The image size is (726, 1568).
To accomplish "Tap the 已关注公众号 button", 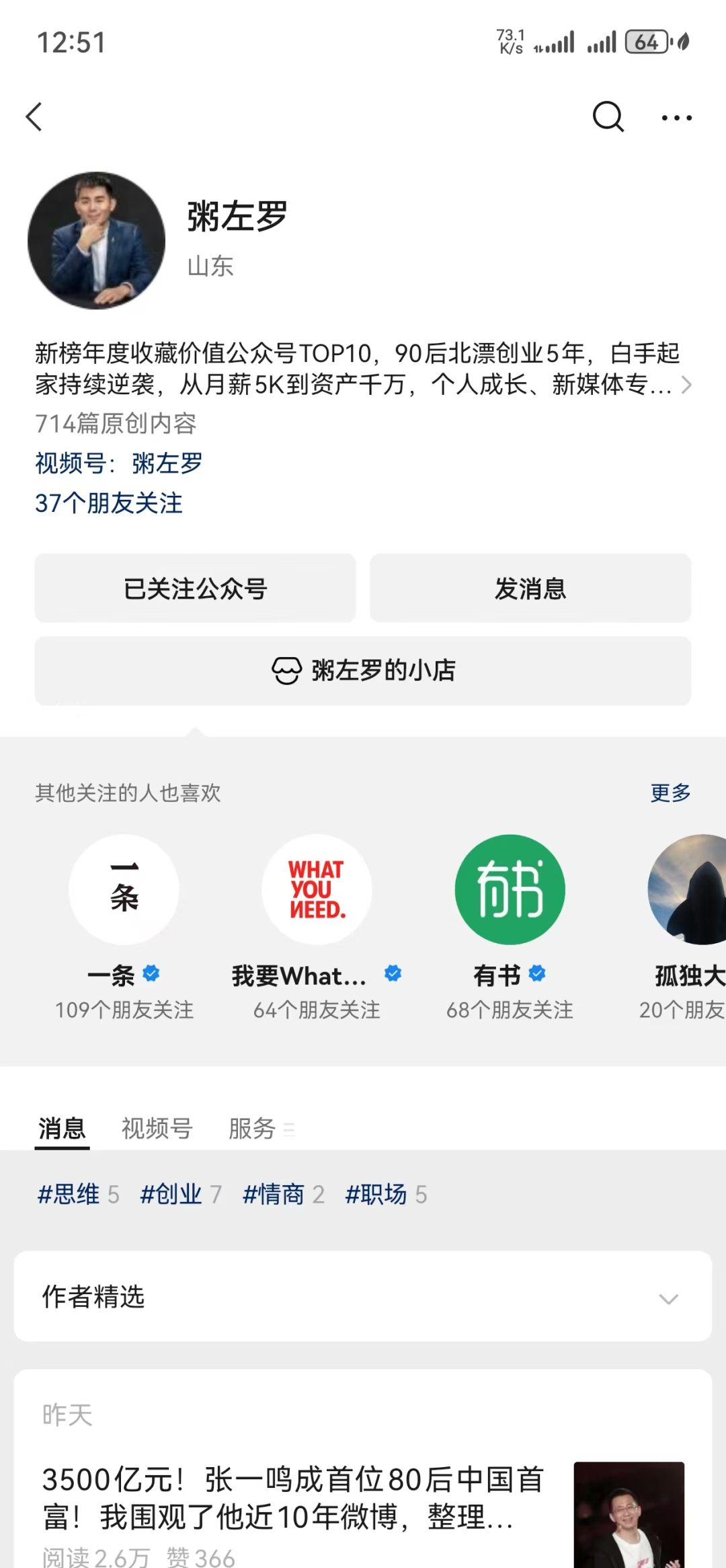I will tap(195, 589).
